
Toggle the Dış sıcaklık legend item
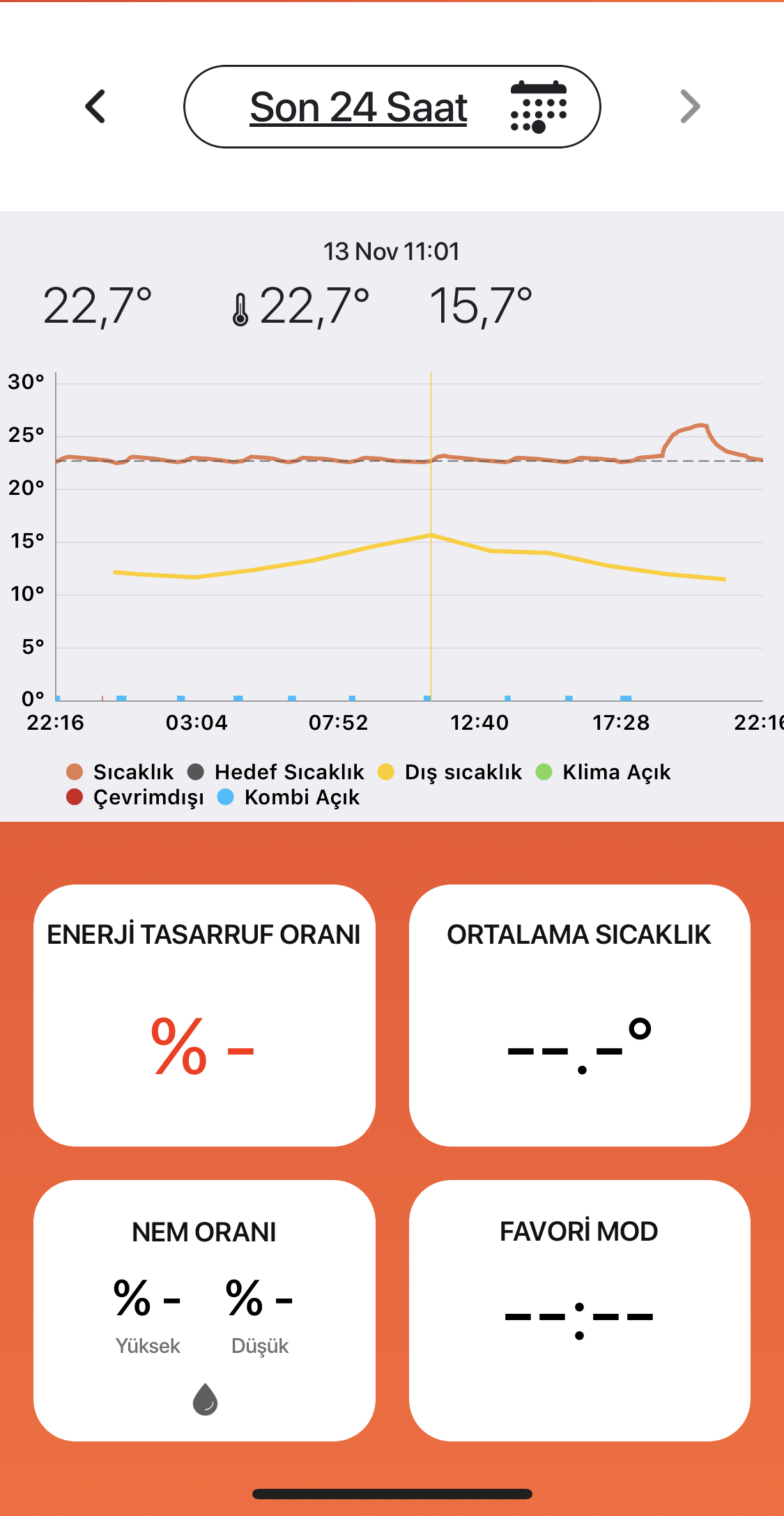click(x=449, y=772)
